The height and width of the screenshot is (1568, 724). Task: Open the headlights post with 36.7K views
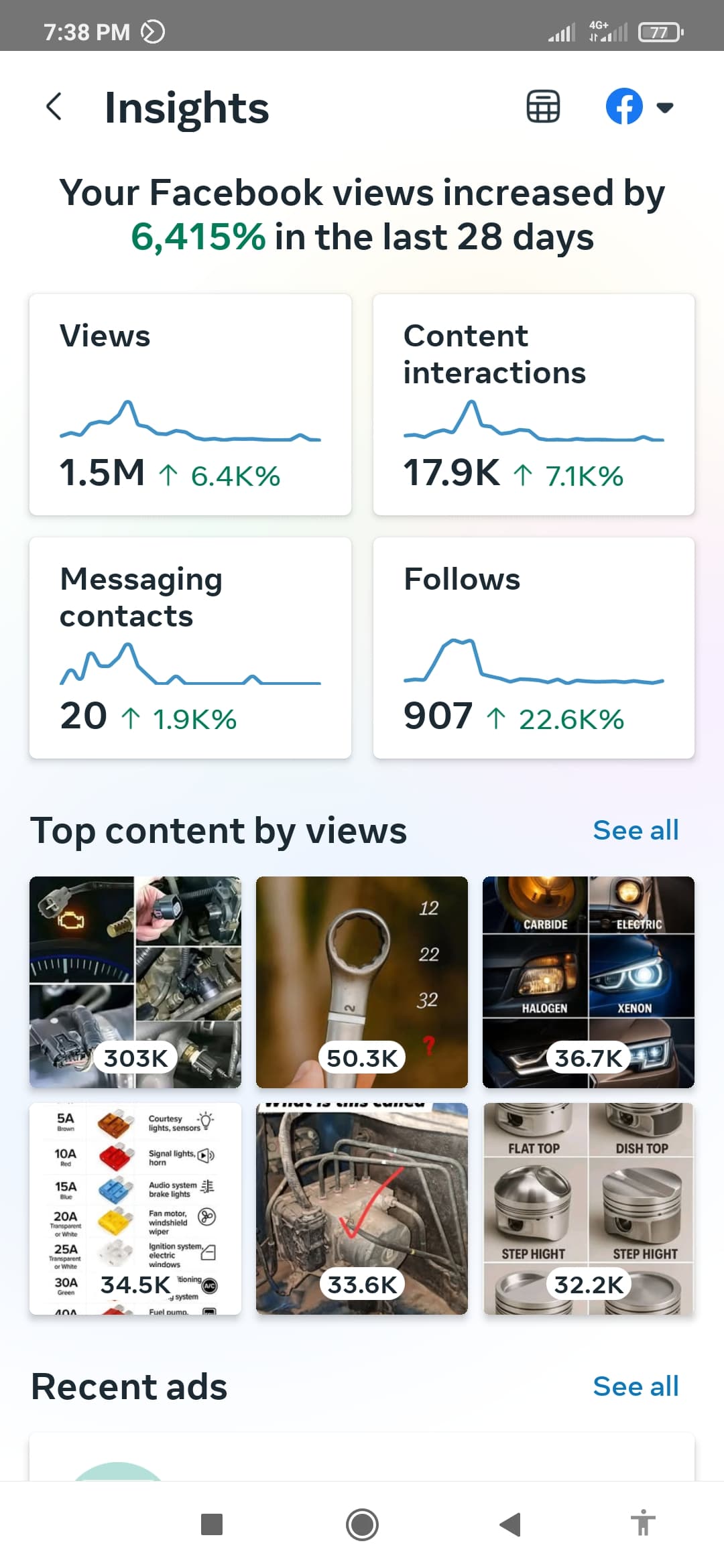589,982
